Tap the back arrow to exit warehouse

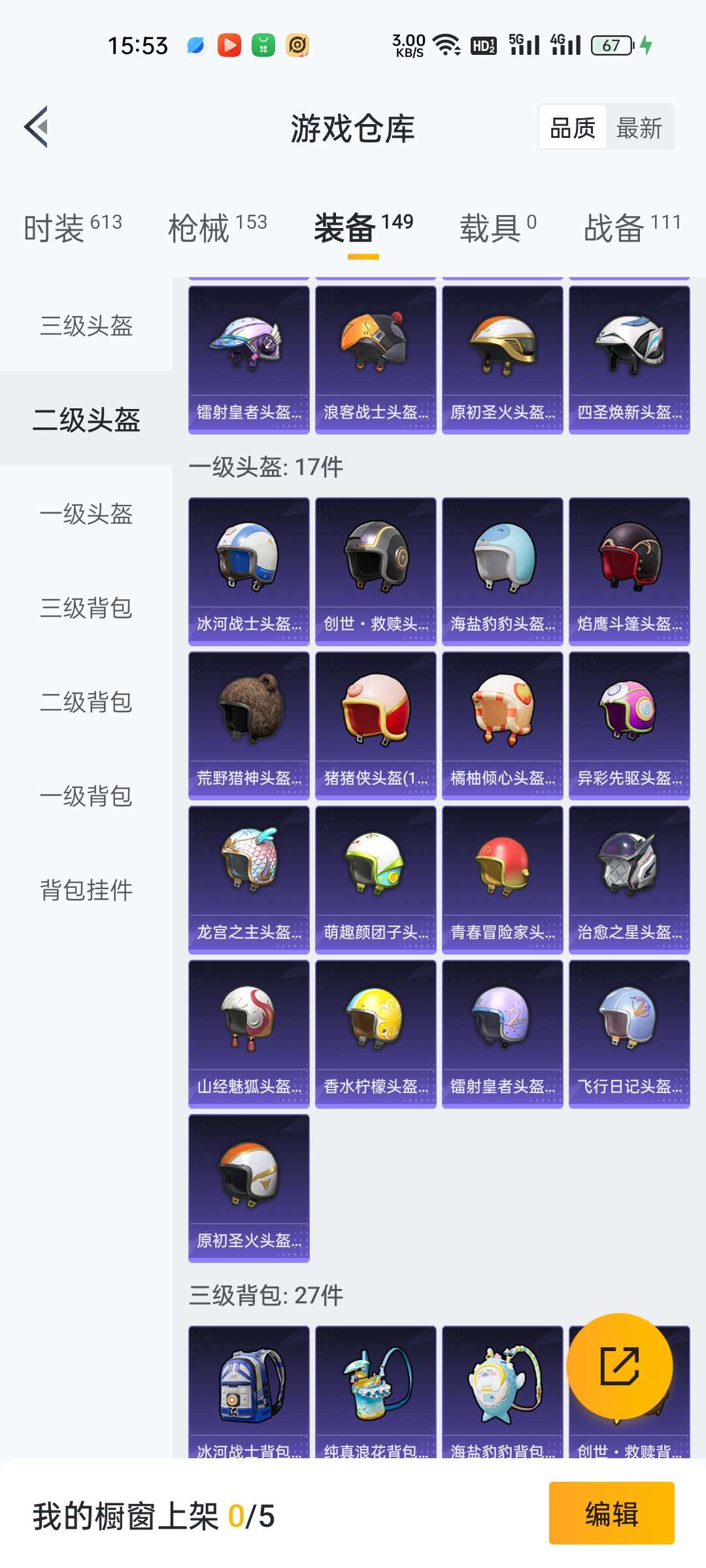37,128
